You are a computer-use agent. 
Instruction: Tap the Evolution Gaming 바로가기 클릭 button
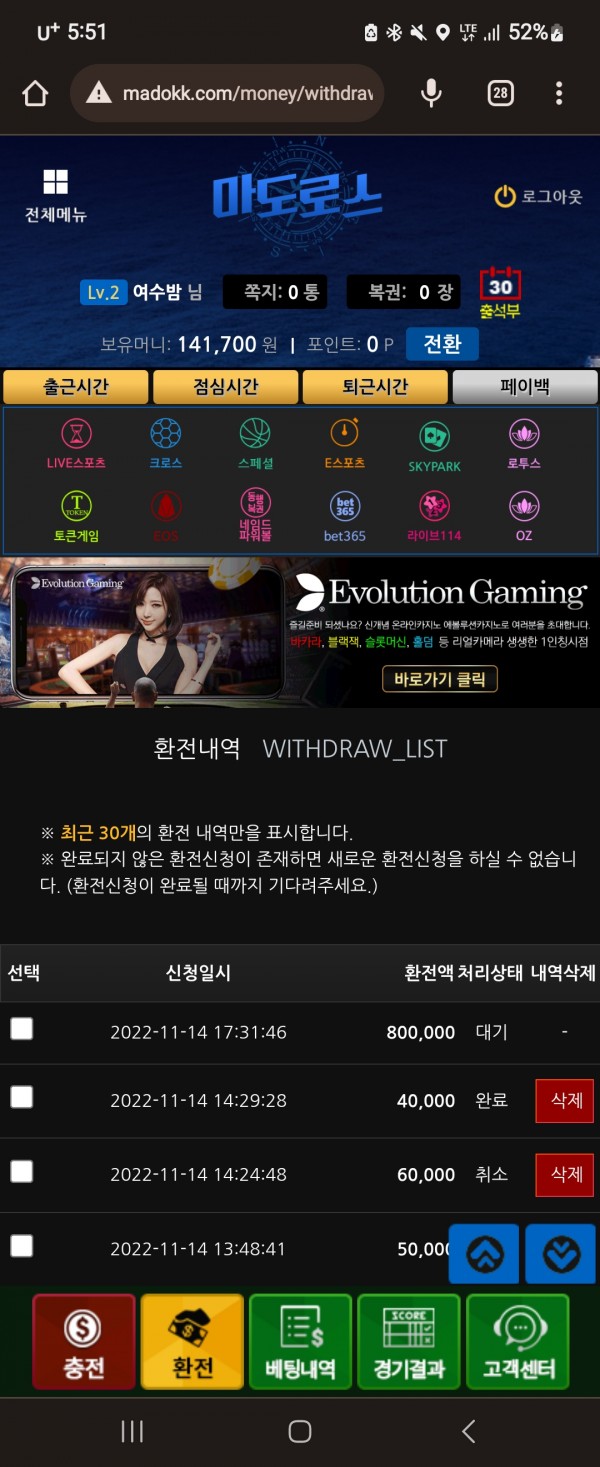pyautogui.click(x=439, y=679)
